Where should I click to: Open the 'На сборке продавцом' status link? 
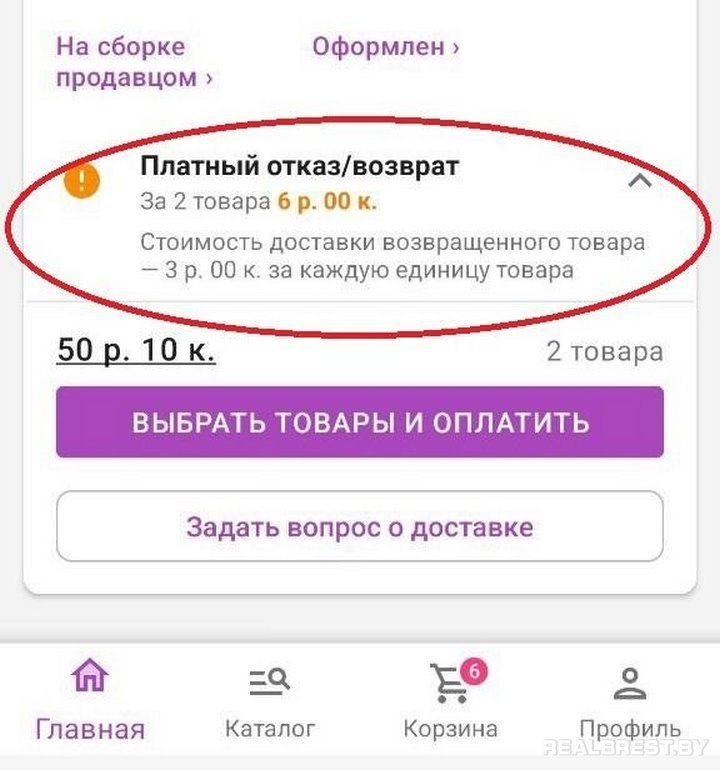point(133,62)
